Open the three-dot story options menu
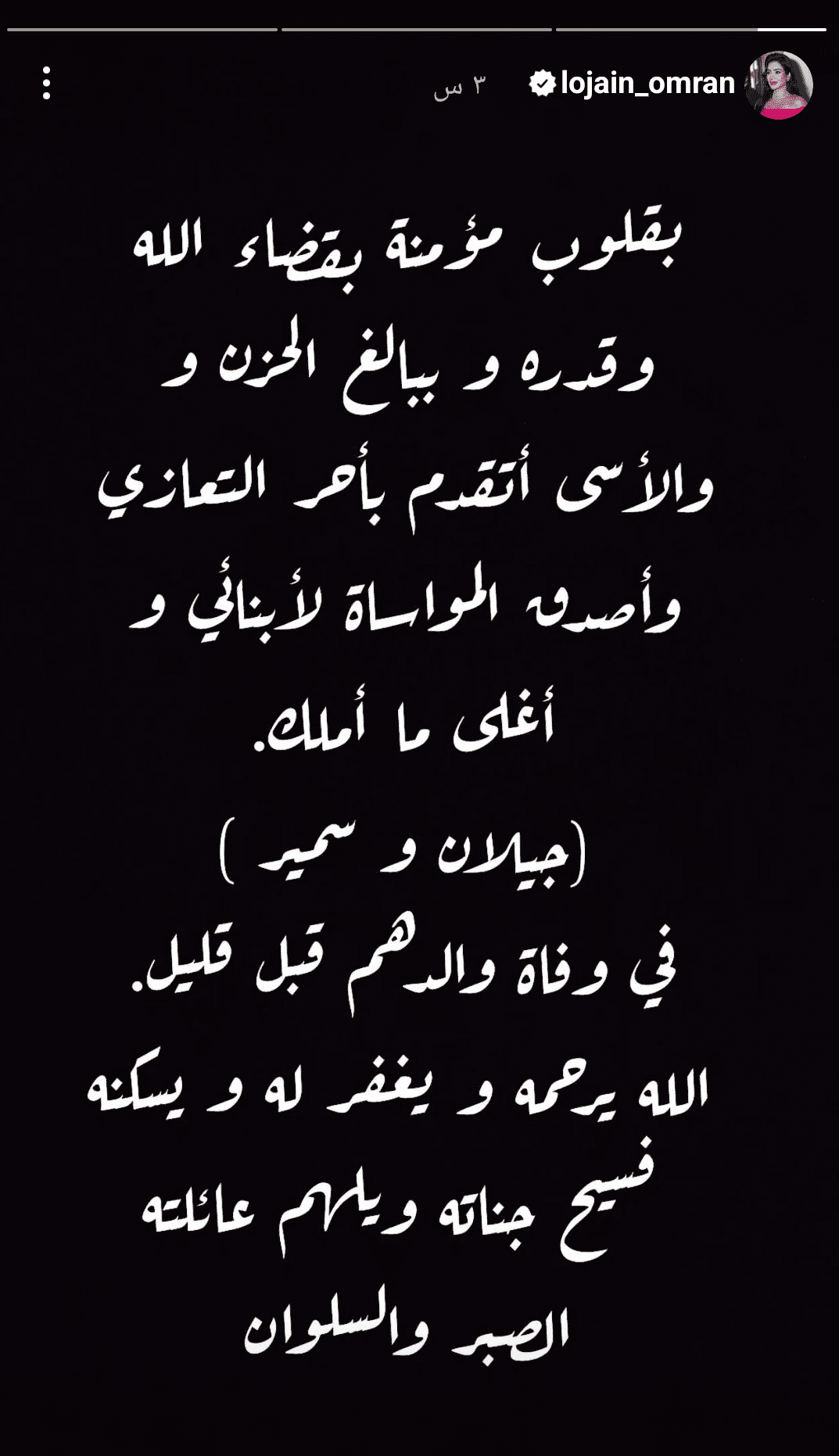Screen dimensions: 839x1456 pos(47,83)
